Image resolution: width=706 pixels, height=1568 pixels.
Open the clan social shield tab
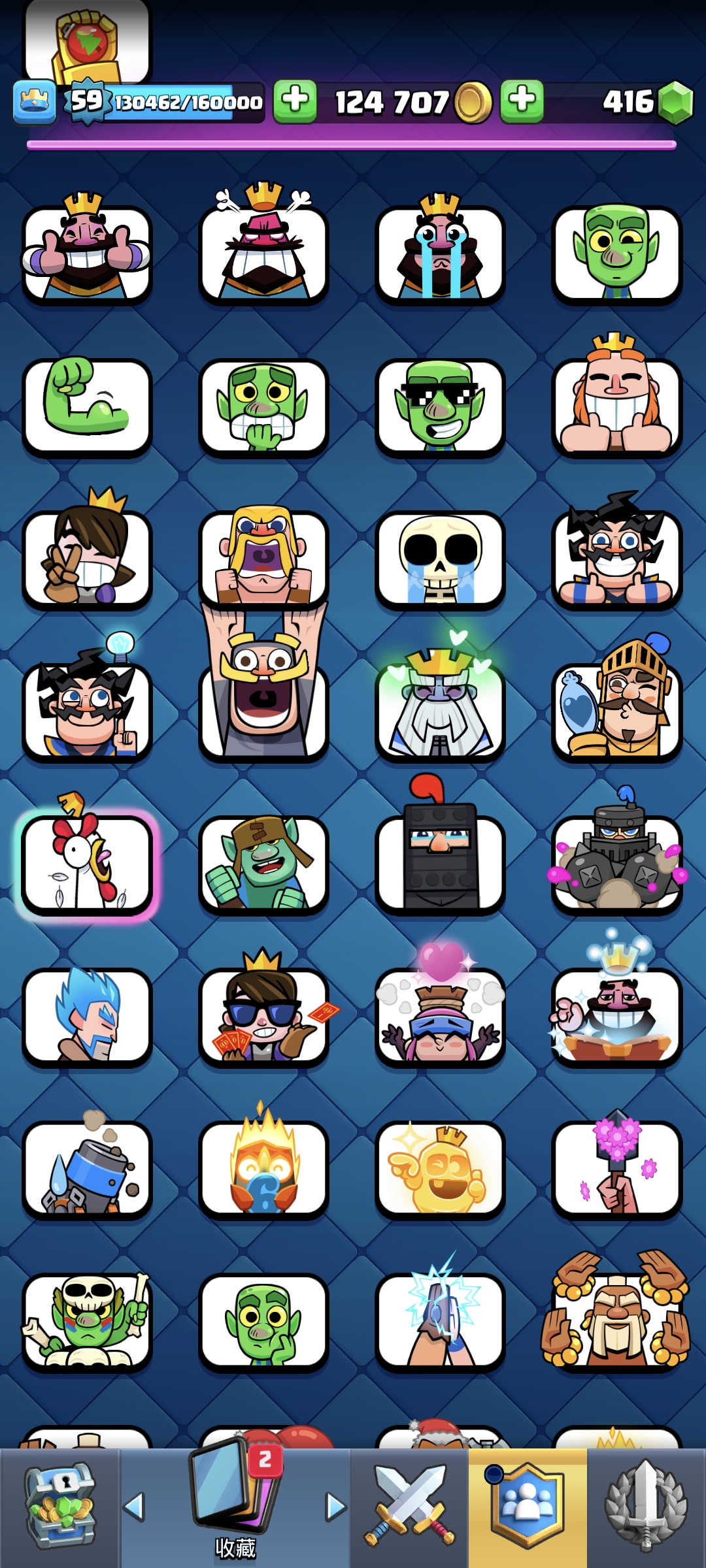[x=527, y=1506]
